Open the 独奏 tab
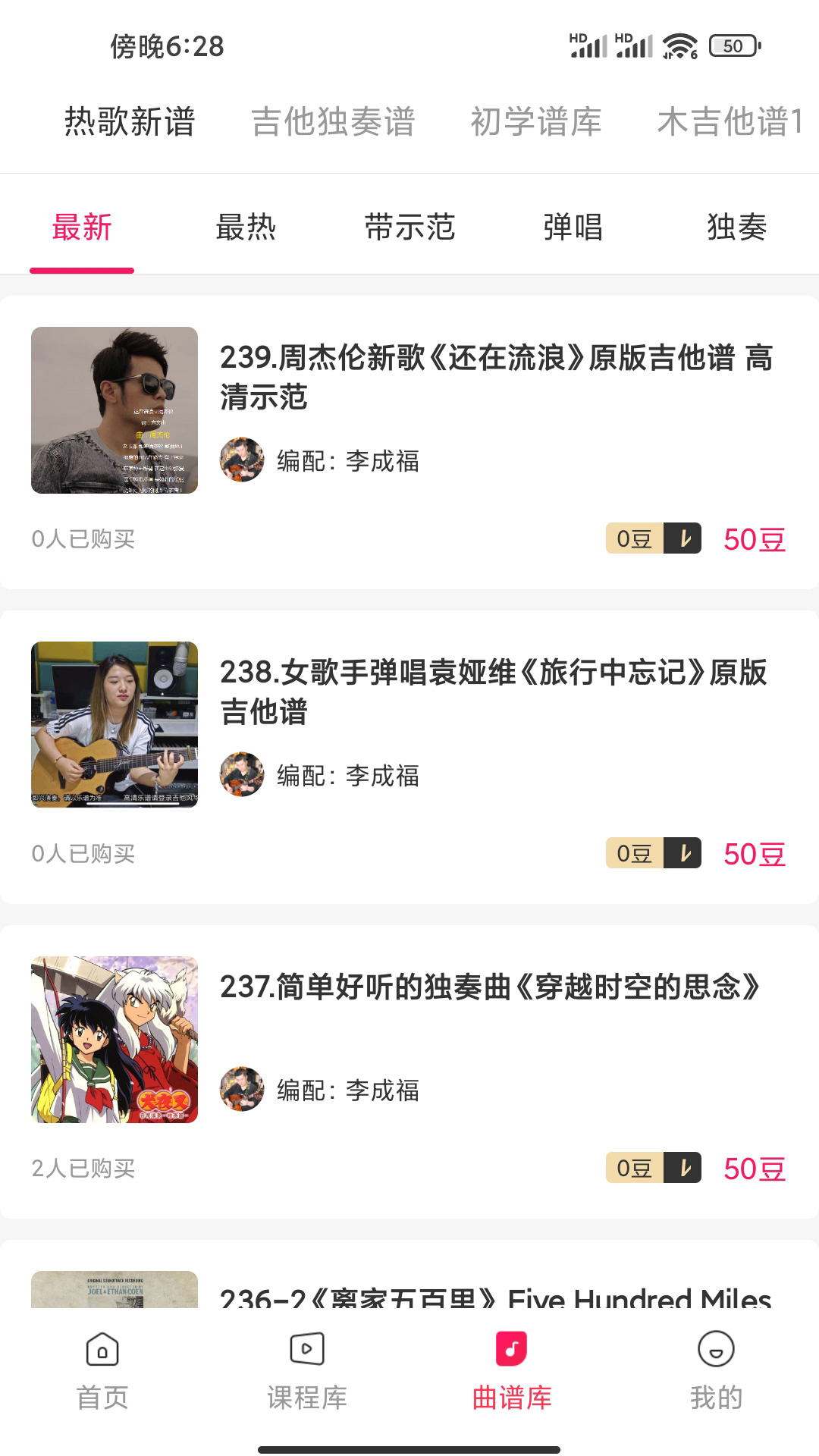This screenshot has width=819, height=1456. (x=736, y=226)
